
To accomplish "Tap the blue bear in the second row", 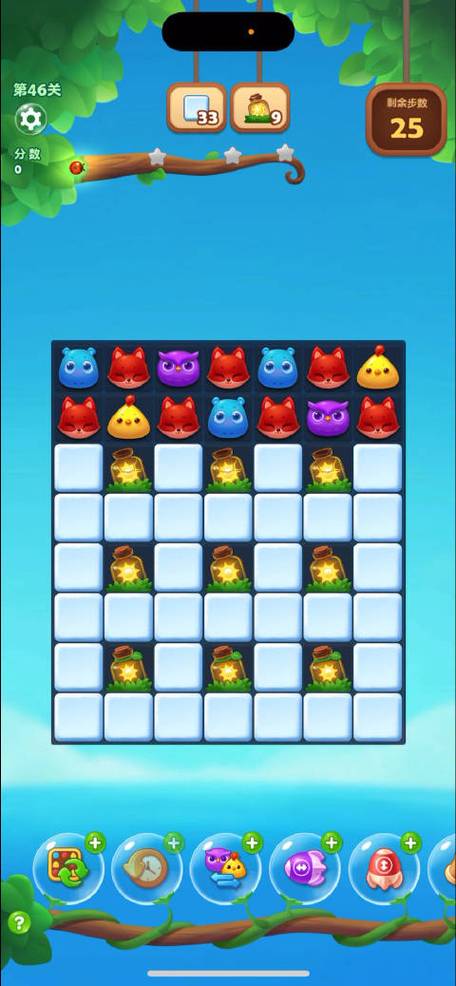I will [x=228, y=417].
